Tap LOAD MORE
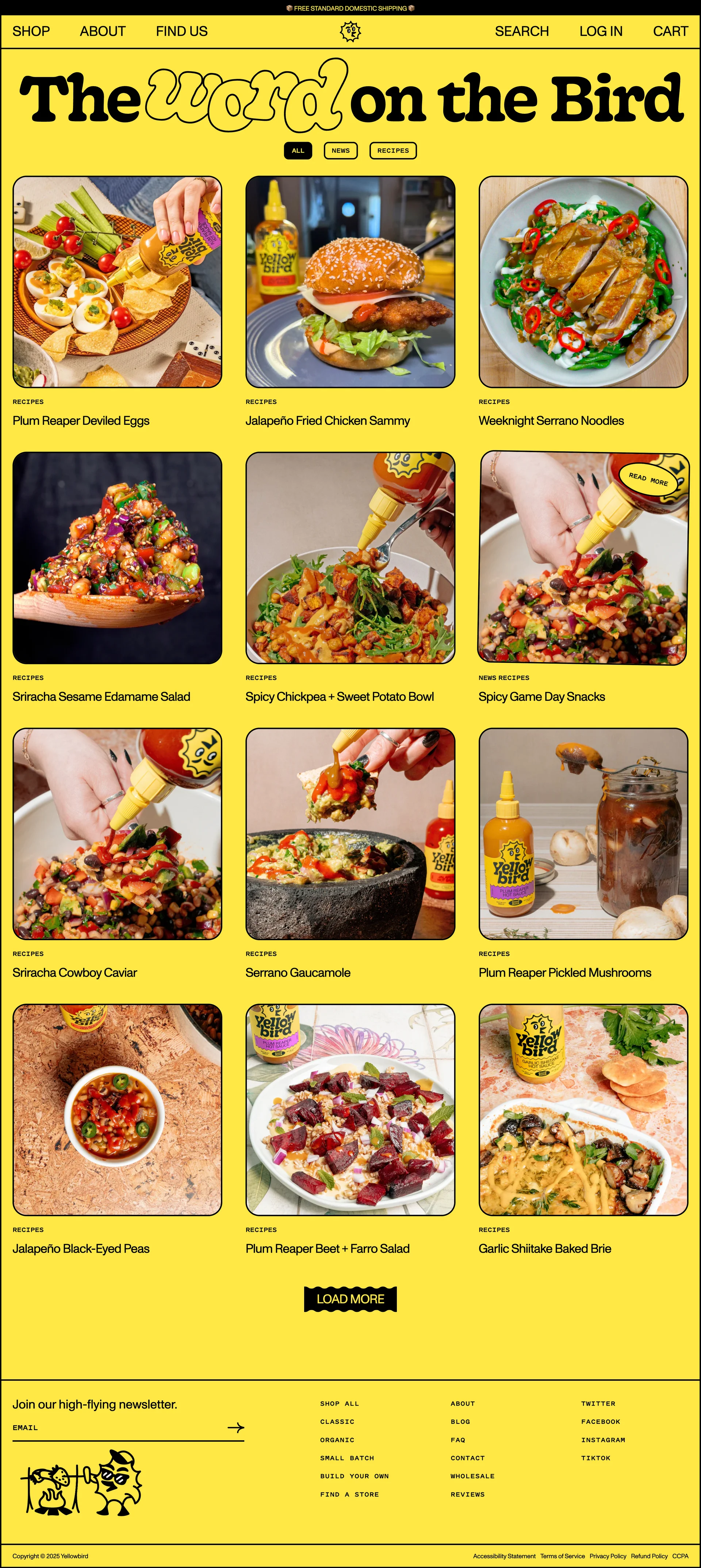This screenshot has height=1568, width=701. [x=350, y=1299]
